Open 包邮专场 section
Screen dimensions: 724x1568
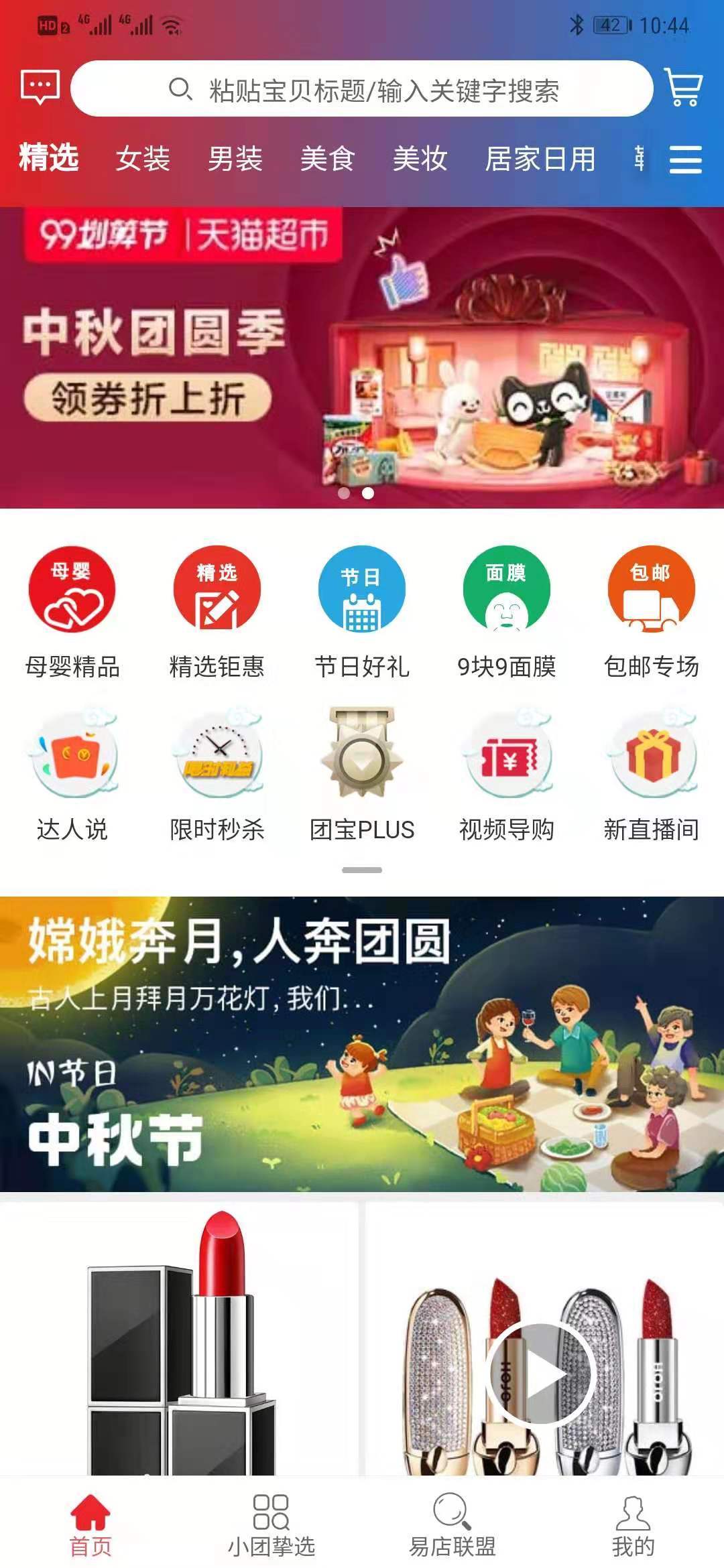tap(651, 611)
